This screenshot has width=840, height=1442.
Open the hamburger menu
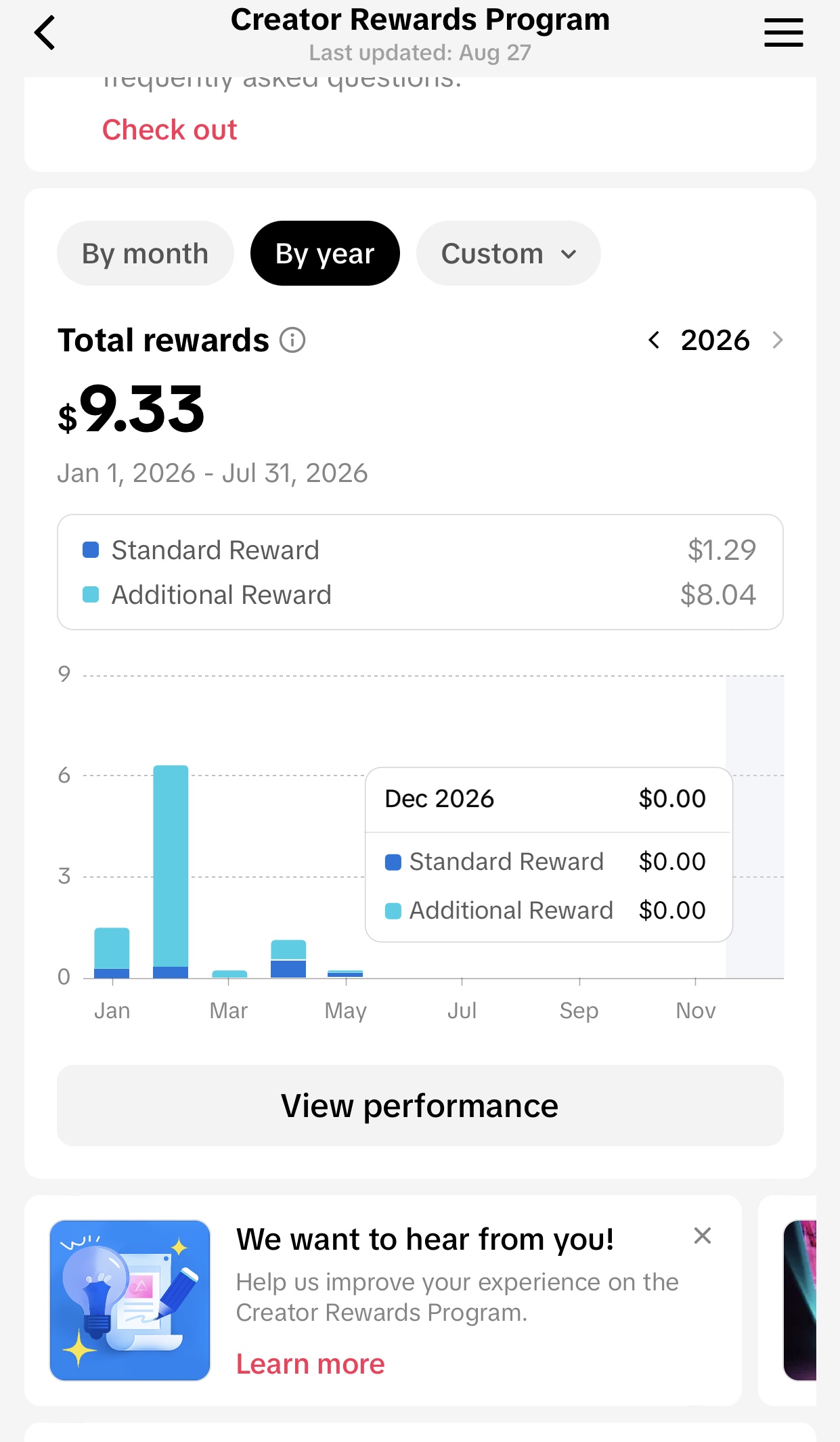(783, 32)
